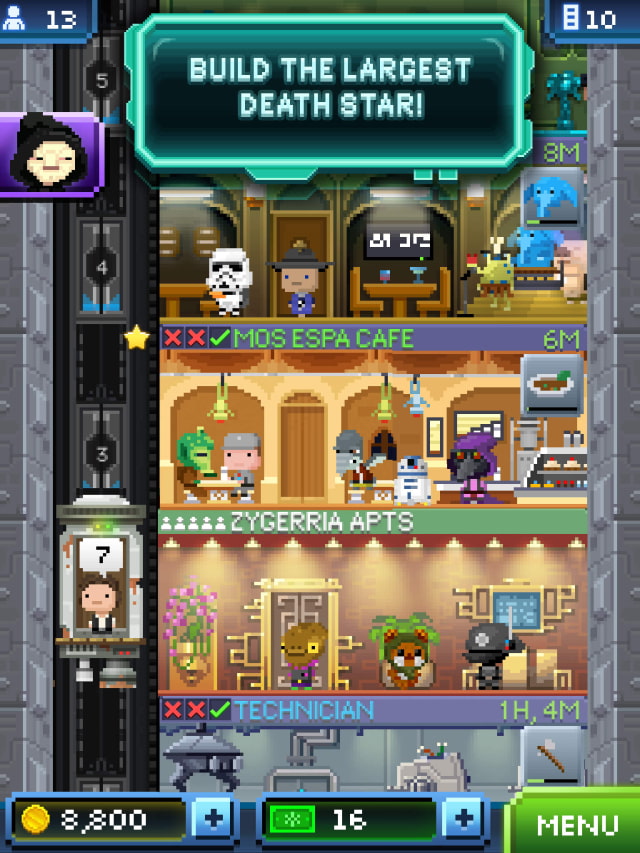The image size is (640, 853).
Task: Tap the blue creature stock icon upstairs
Action: [552, 196]
